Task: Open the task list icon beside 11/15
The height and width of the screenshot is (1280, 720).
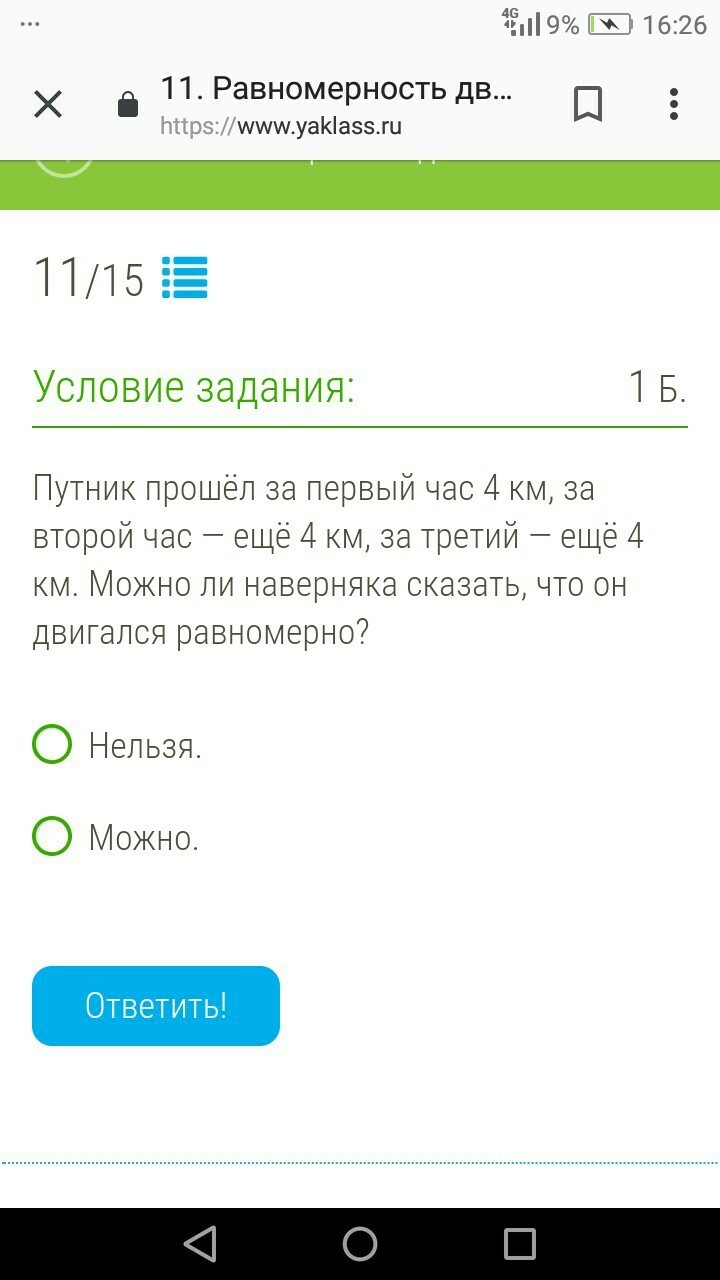Action: pyautogui.click(x=185, y=278)
